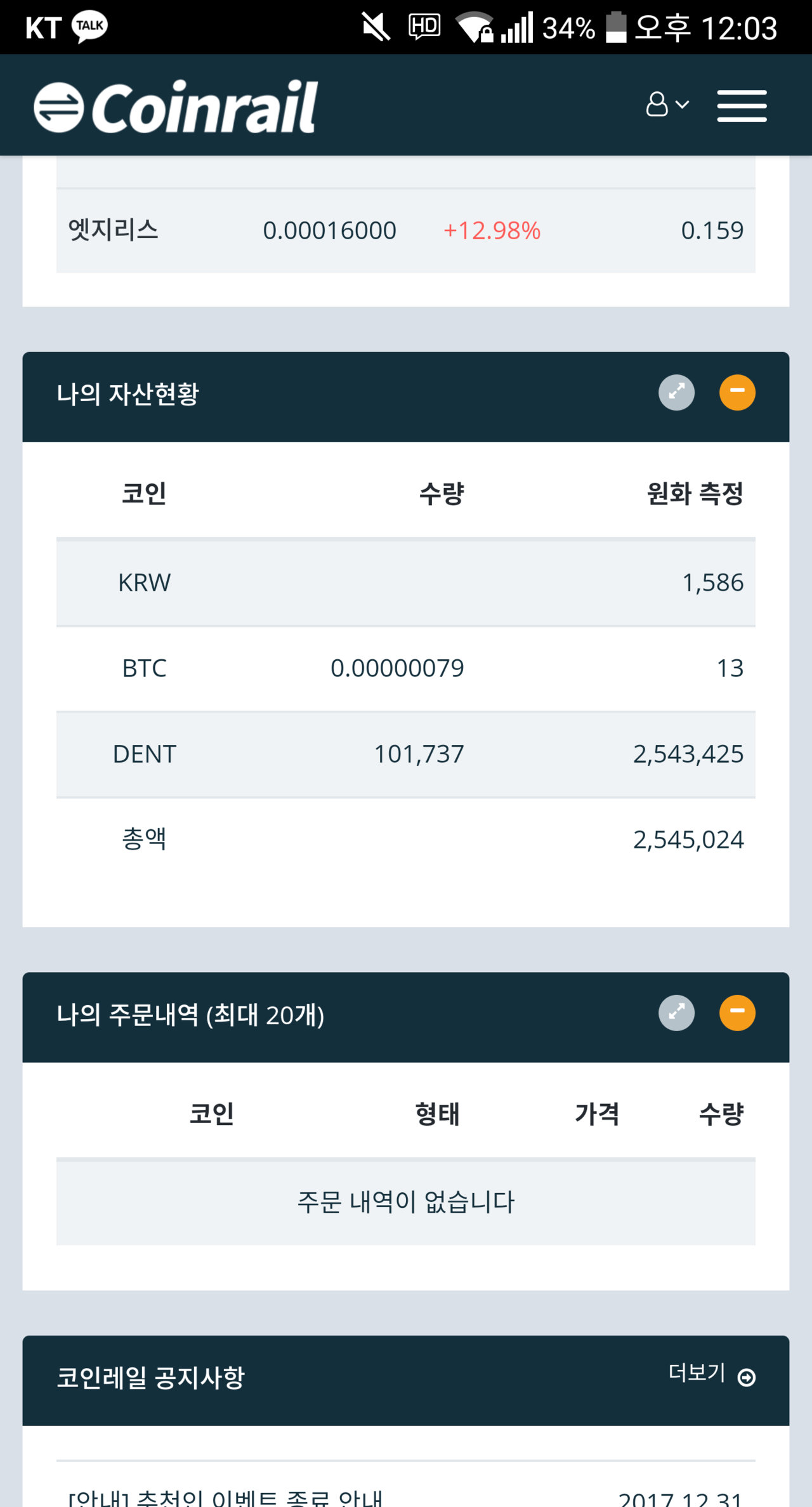The width and height of the screenshot is (812, 1507).
Task: Expand the 엣지리스 coin row
Action: tap(406, 230)
